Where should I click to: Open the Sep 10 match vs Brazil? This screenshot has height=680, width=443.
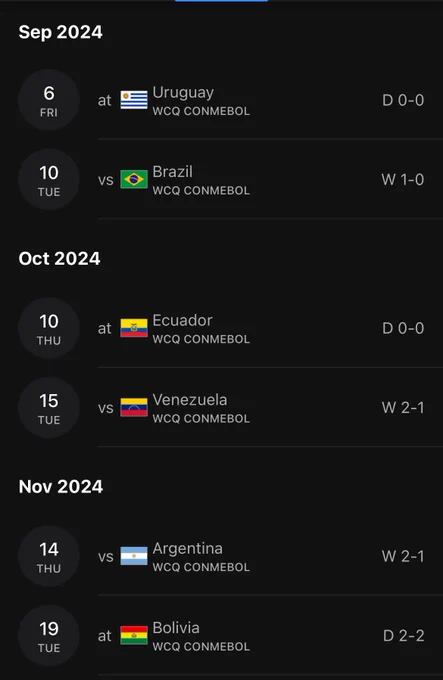222,180
